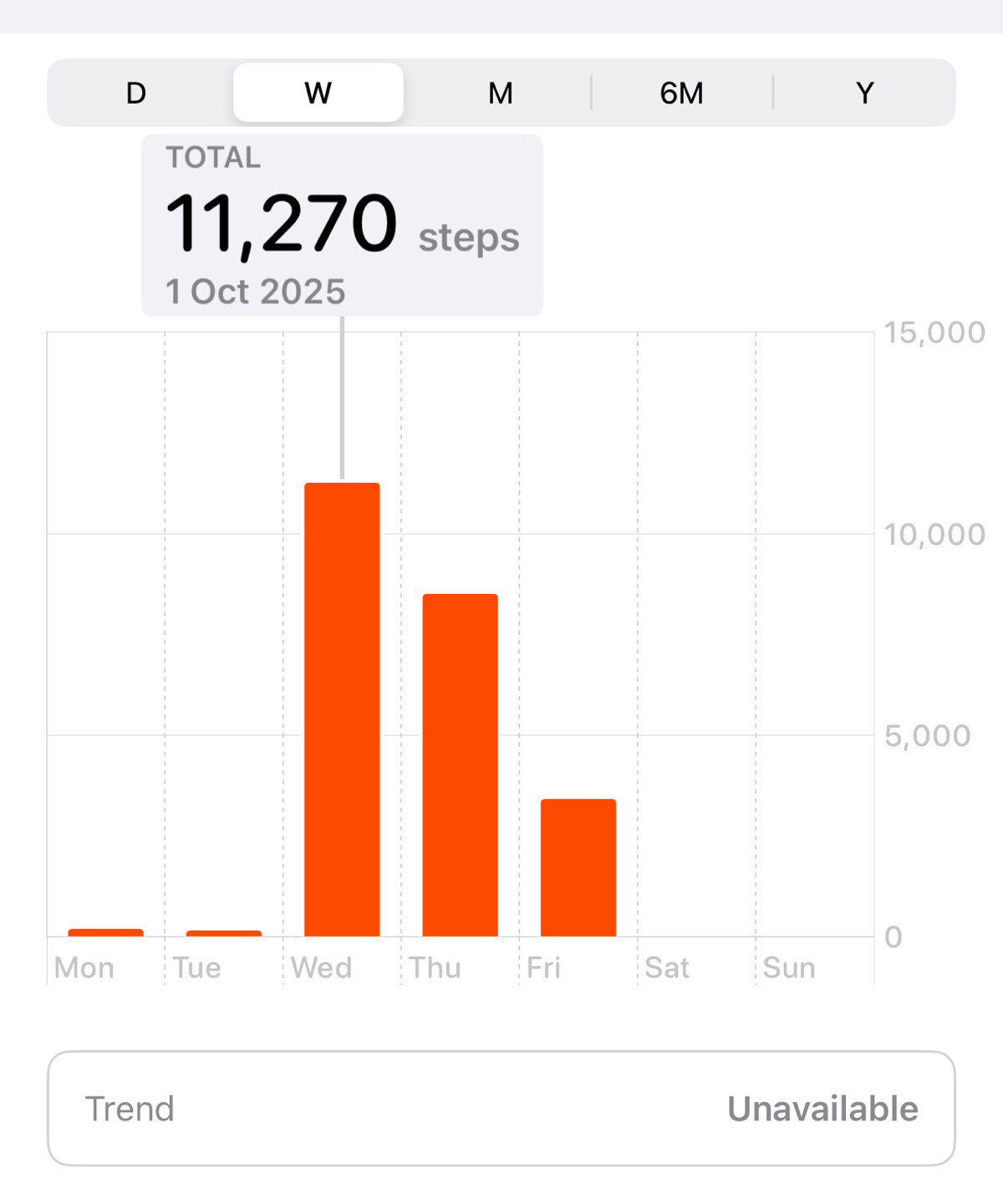The height and width of the screenshot is (1204, 1003).
Task: Select the Mon steps bar
Action: tap(106, 932)
